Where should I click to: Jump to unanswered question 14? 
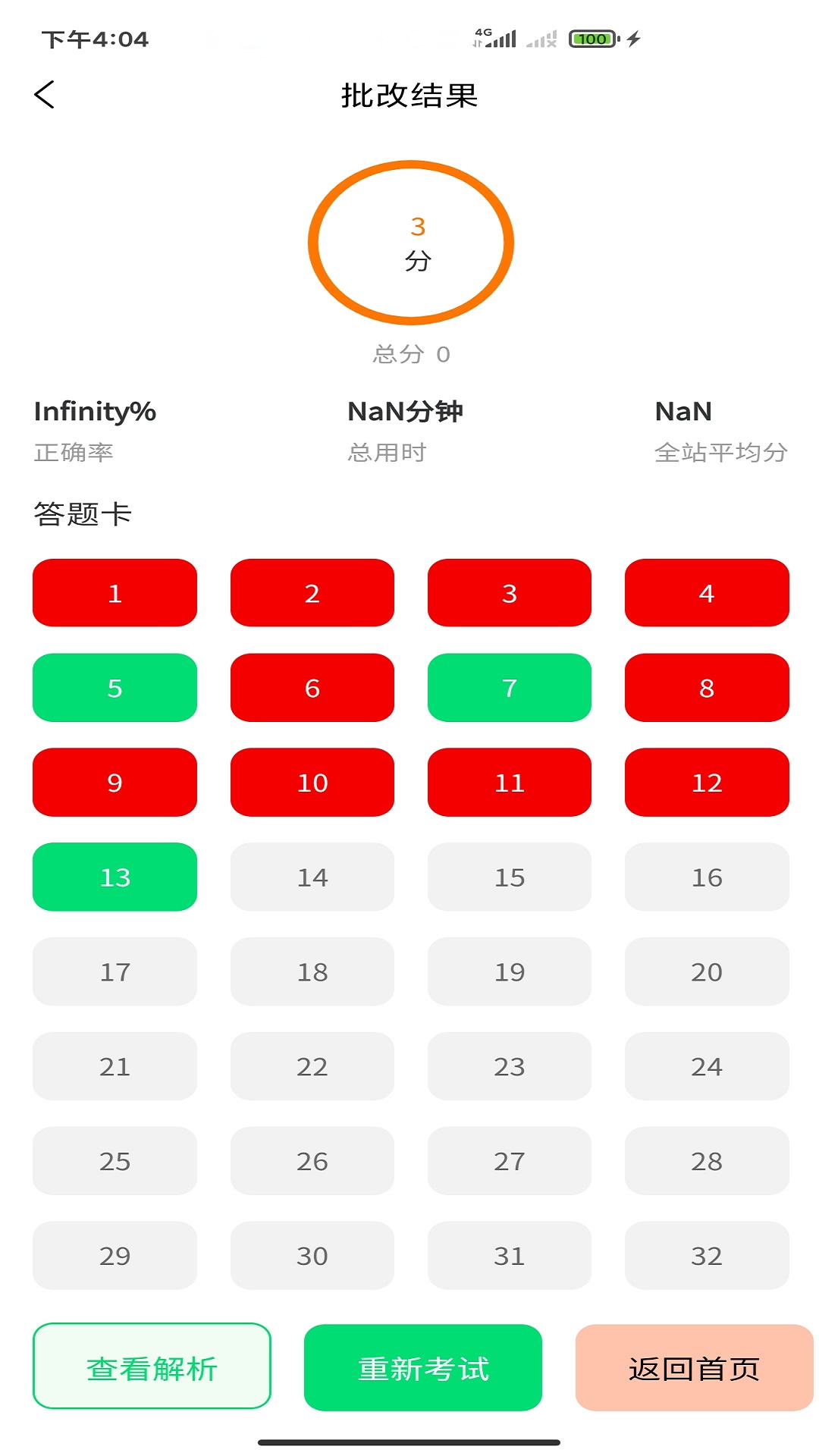click(312, 877)
